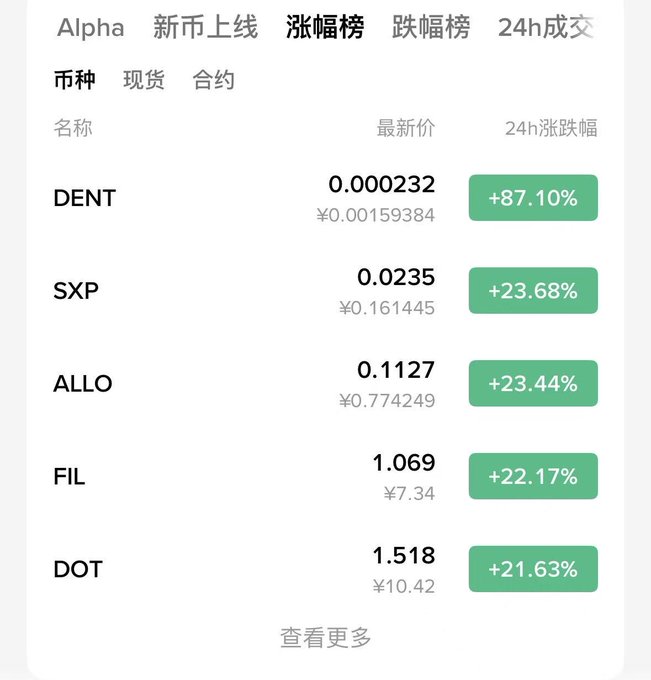Switch to the 现货 filter
The height and width of the screenshot is (680, 651).
144,80
